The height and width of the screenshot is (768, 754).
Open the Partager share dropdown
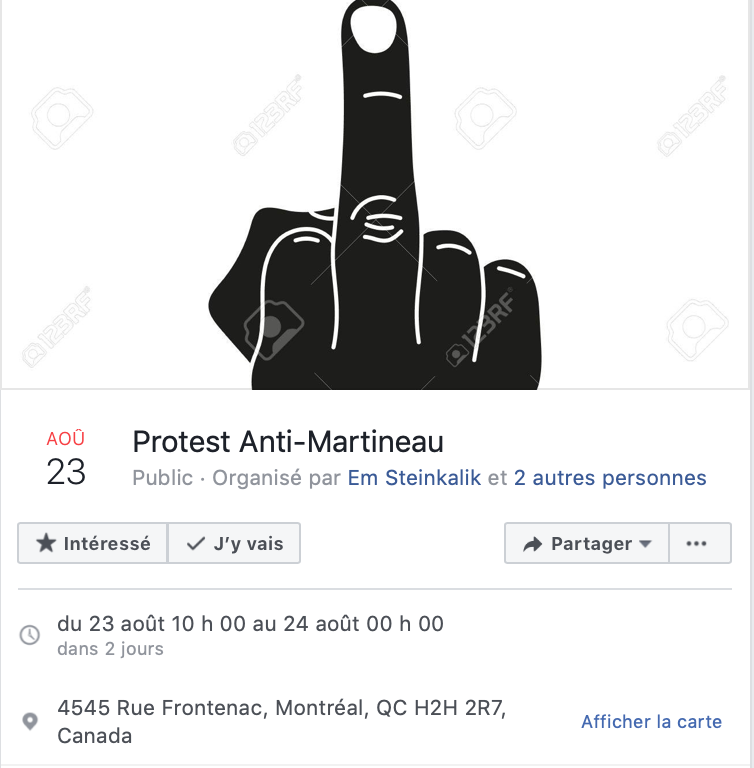click(x=587, y=544)
